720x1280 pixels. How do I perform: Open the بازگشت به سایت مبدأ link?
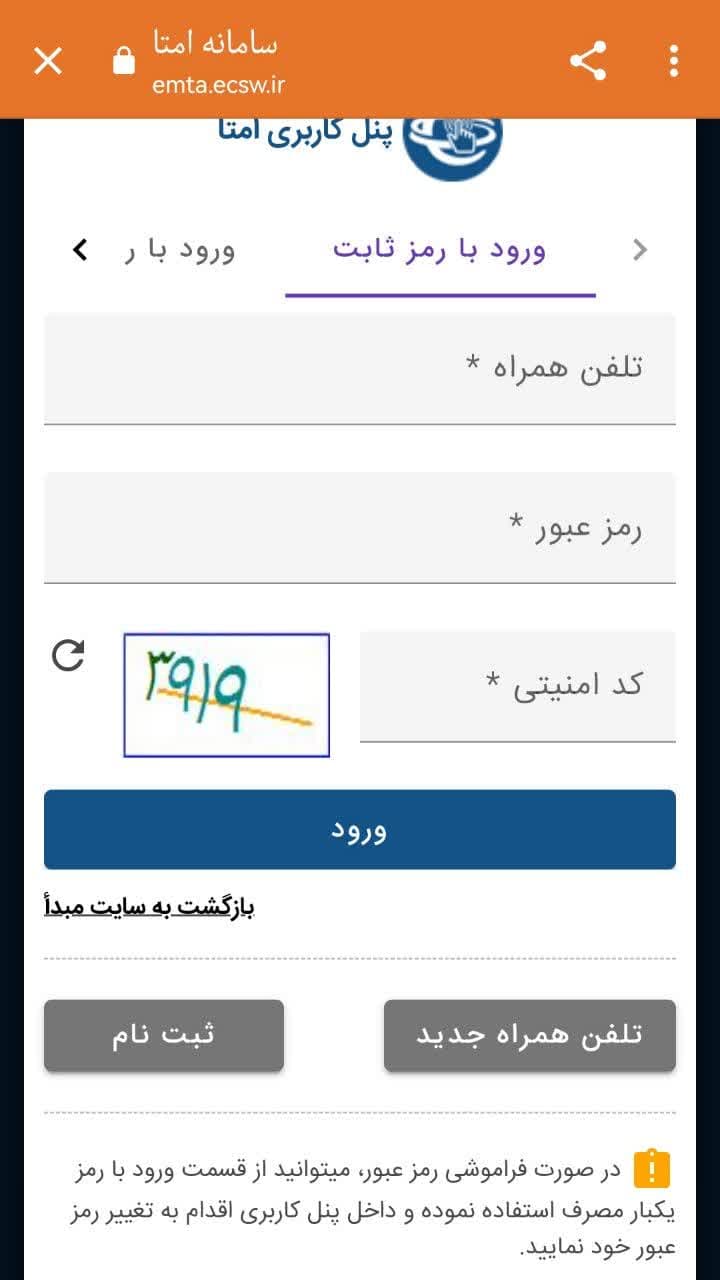[x=150, y=907]
